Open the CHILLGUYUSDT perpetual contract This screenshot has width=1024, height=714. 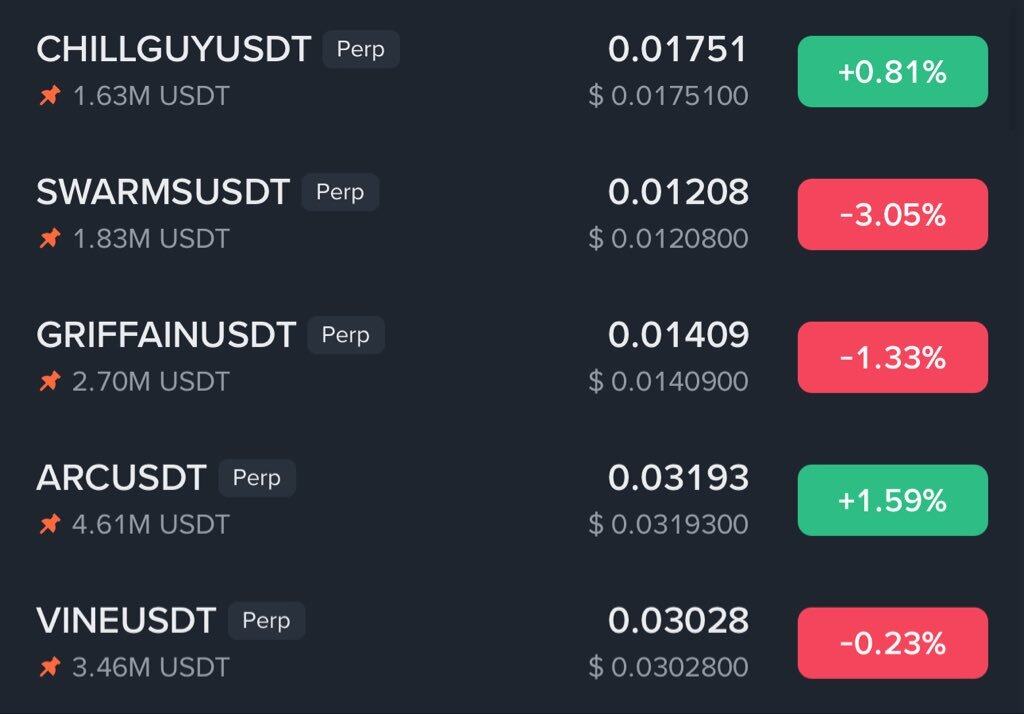point(173,49)
